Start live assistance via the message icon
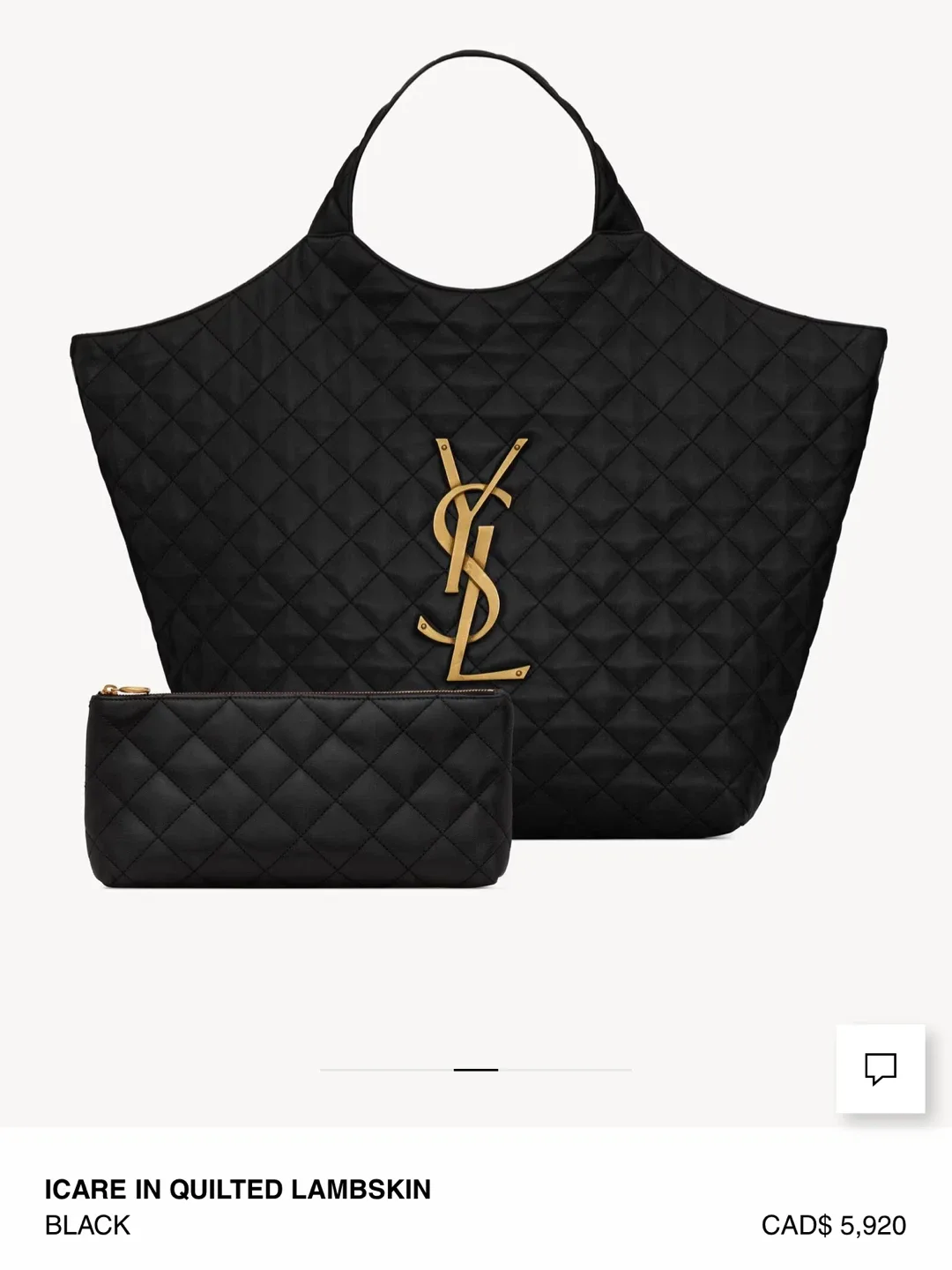Viewport: 952px width, 1270px height. pos(881,1070)
